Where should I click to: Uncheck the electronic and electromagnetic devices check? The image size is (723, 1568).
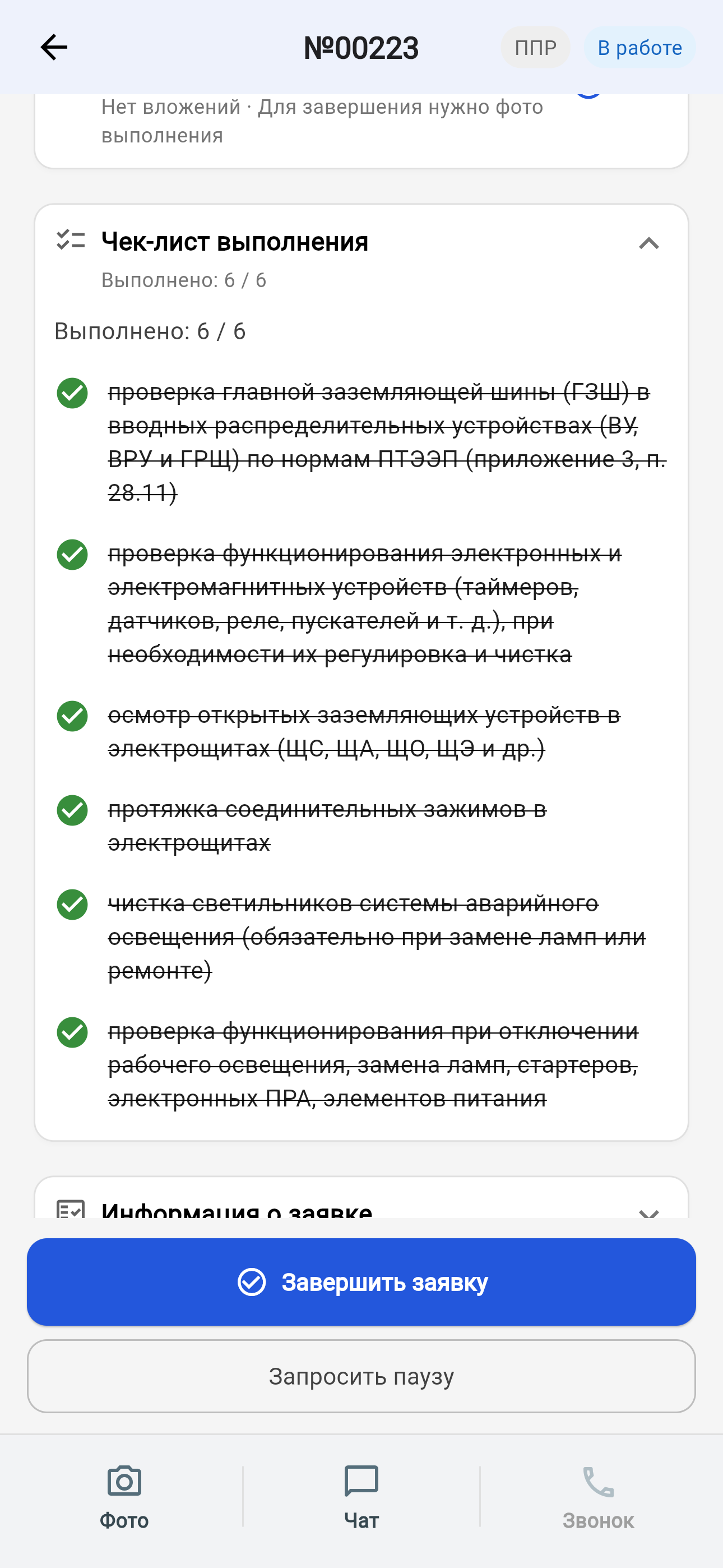pos(72,555)
